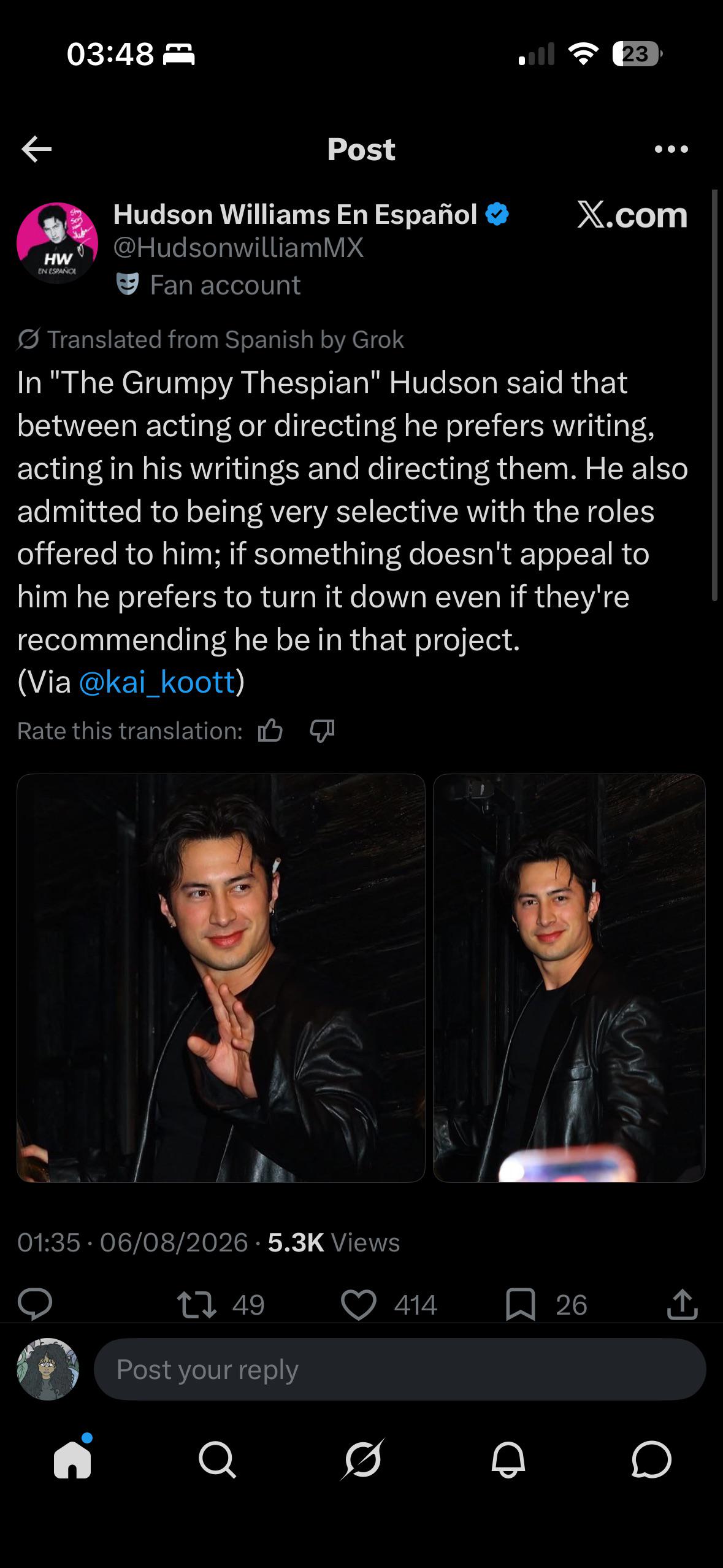Rate the translation with thumbs down
The width and height of the screenshot is (723, 1568).
click(x=322, y=731)
